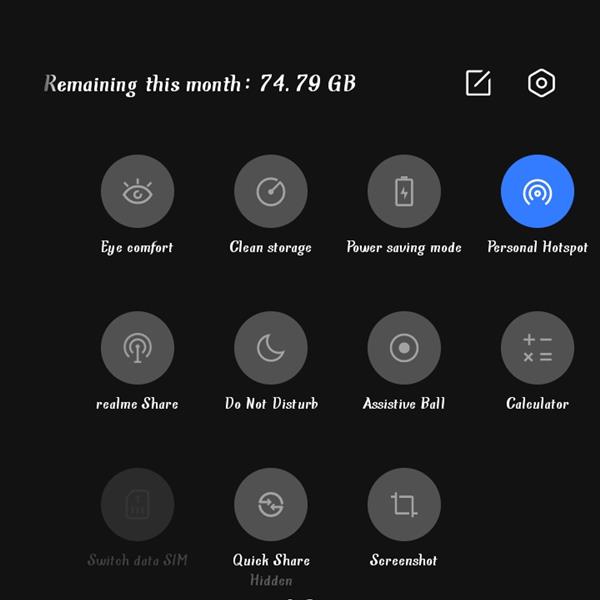Turn on Eye comfort

tap(137, 191)
